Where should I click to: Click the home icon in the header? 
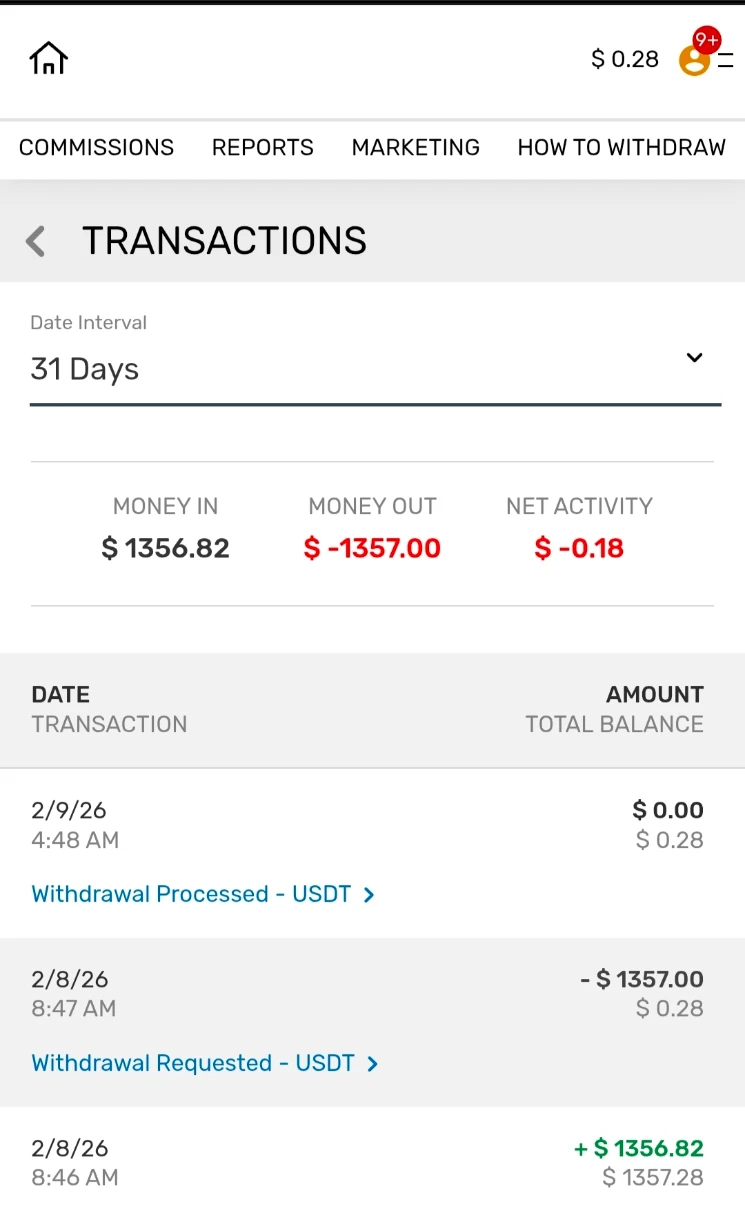(x=48, y=58)
